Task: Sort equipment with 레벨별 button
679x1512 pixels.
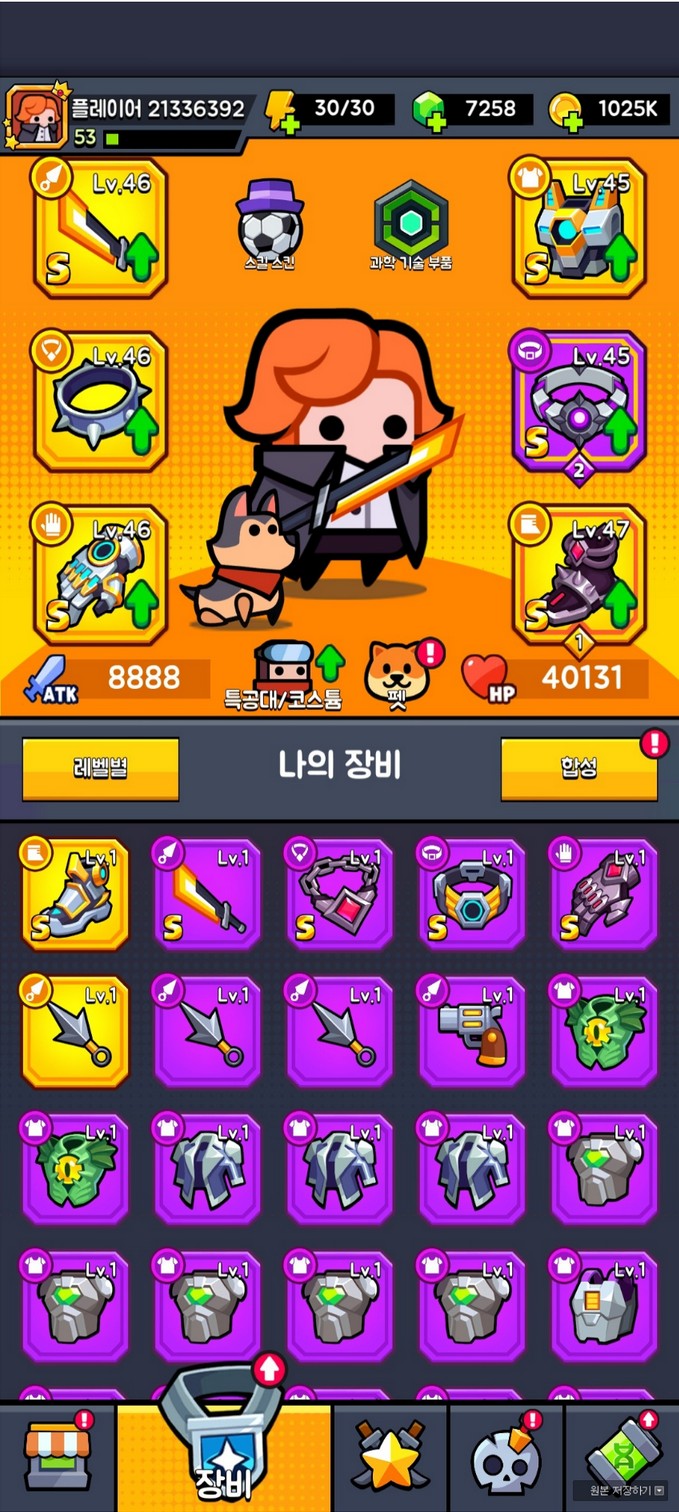Action: [x=101, y=768]
